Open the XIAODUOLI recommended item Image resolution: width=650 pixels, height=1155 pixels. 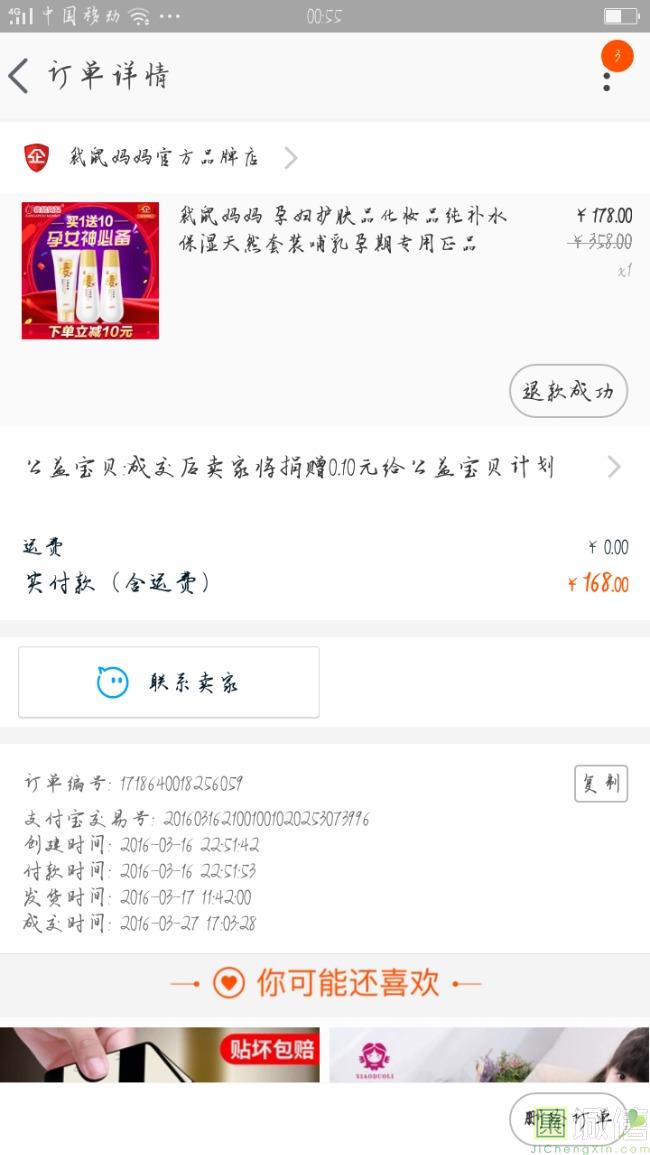(x=489, y=1054)
